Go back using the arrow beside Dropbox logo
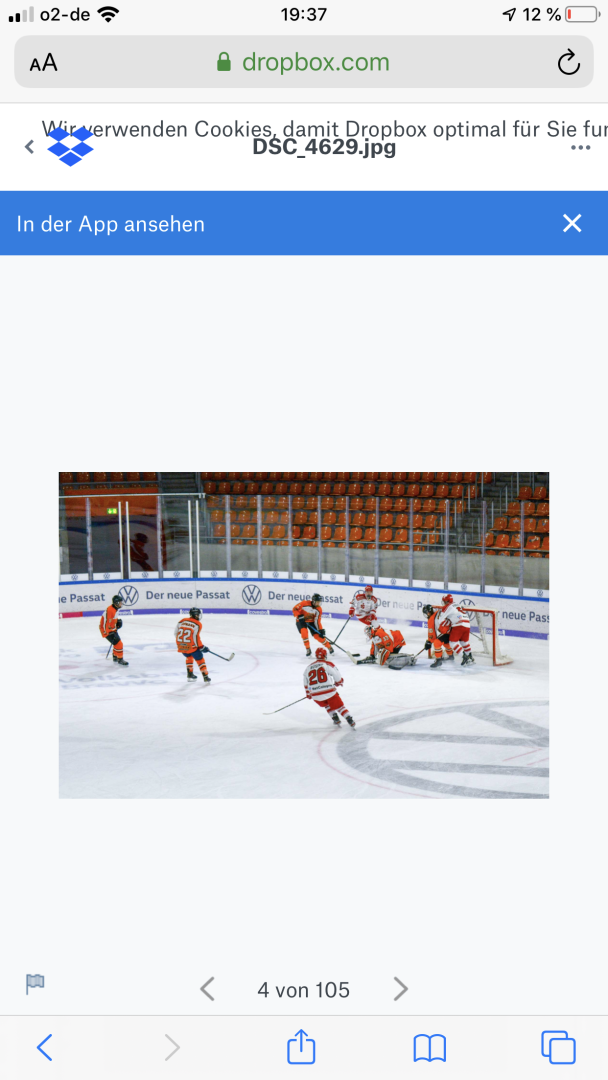Image resolution: width=608 pixels, height=1080 pixels. pyautogui.click(x=29, y=147)
